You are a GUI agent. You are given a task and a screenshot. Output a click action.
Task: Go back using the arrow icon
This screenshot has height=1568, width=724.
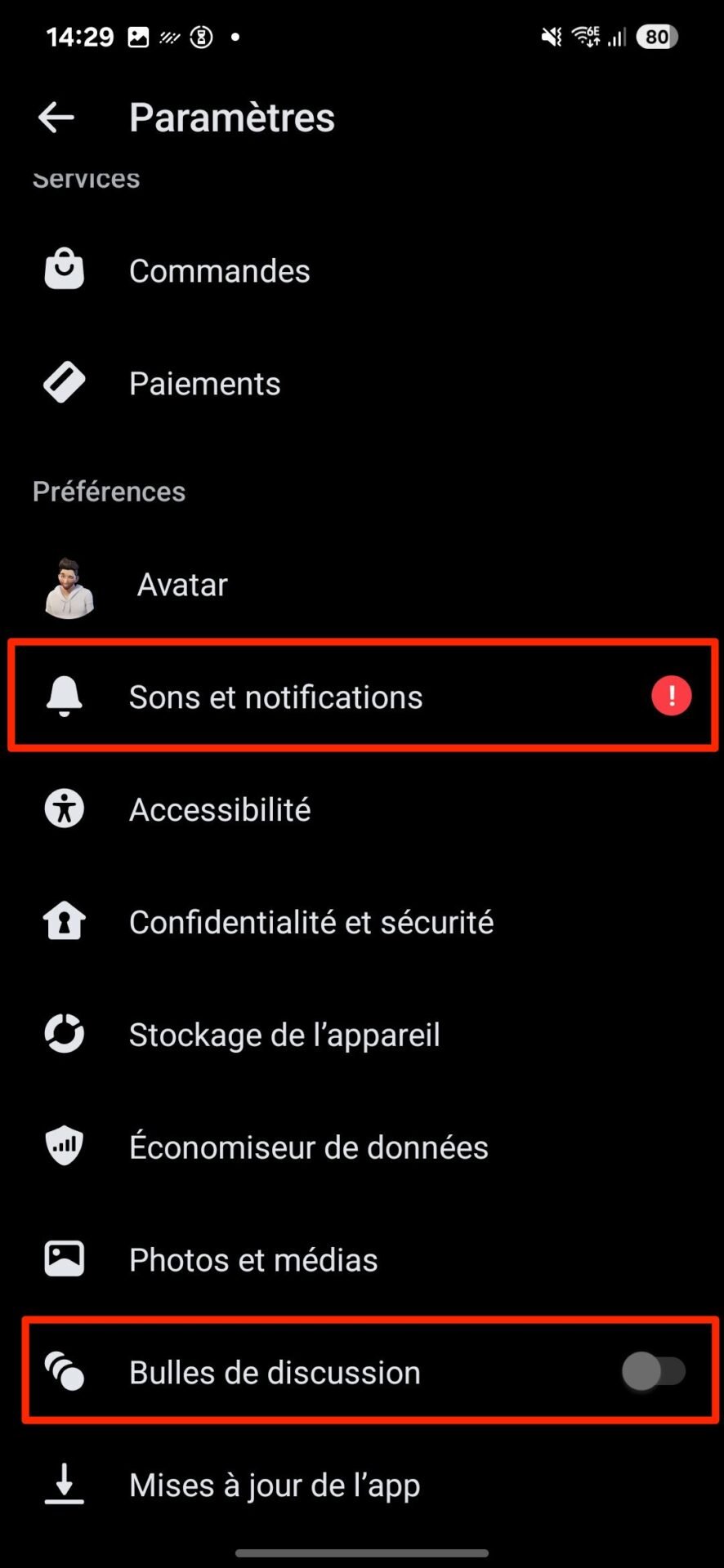click(56, 118)
